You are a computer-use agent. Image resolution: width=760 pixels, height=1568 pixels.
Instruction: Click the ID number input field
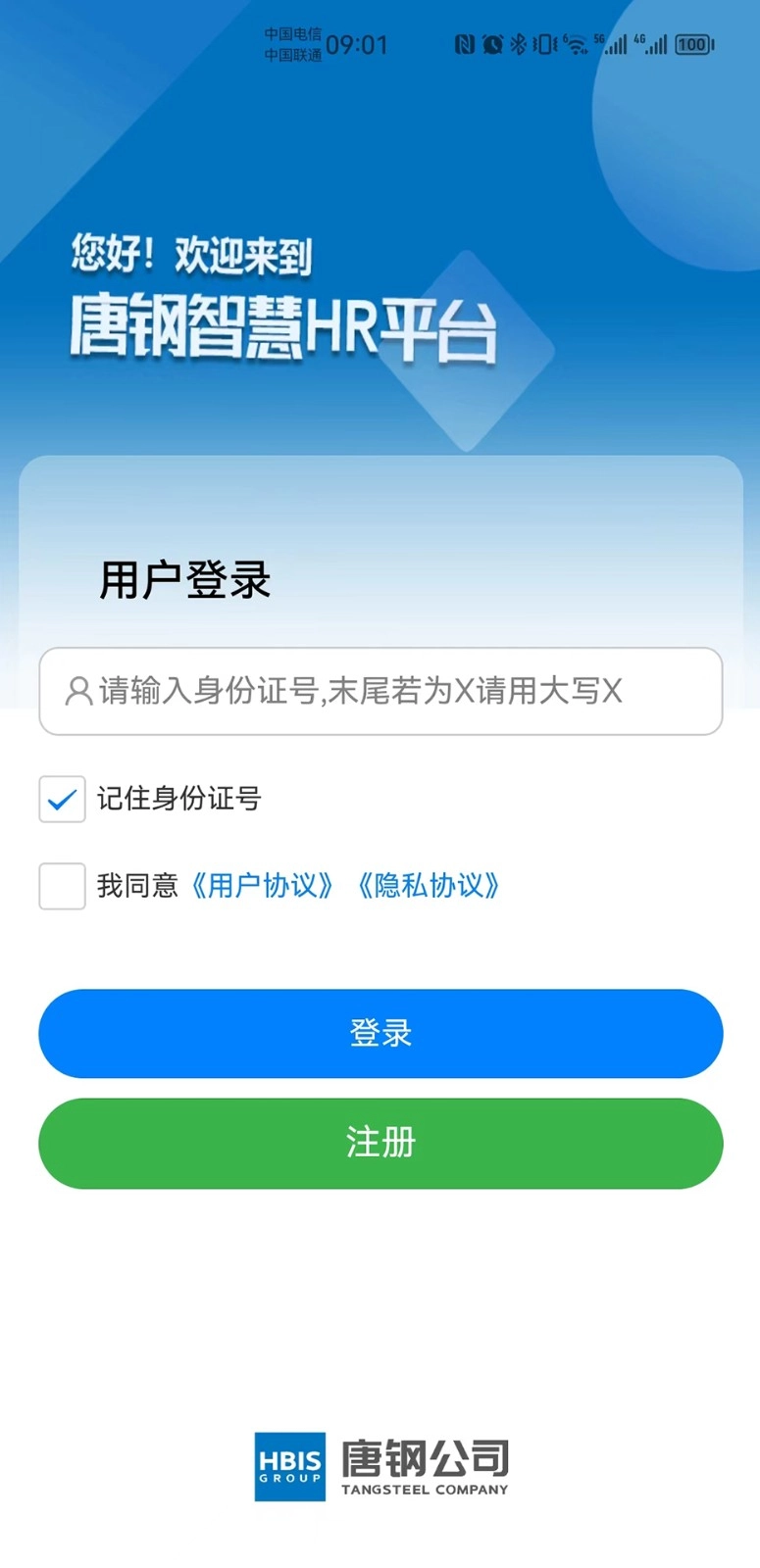click(380, 692)
